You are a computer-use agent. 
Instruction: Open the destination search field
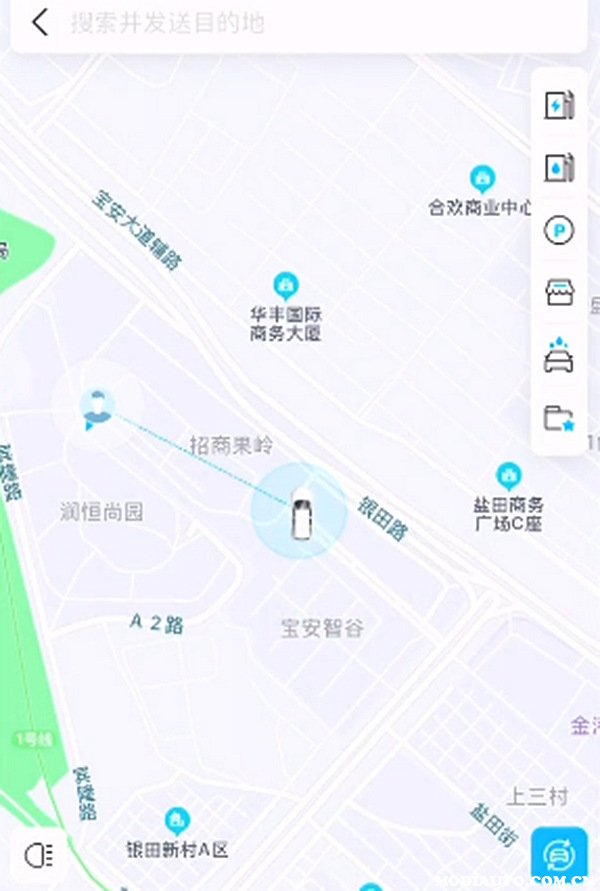click(x=300, y=22)
